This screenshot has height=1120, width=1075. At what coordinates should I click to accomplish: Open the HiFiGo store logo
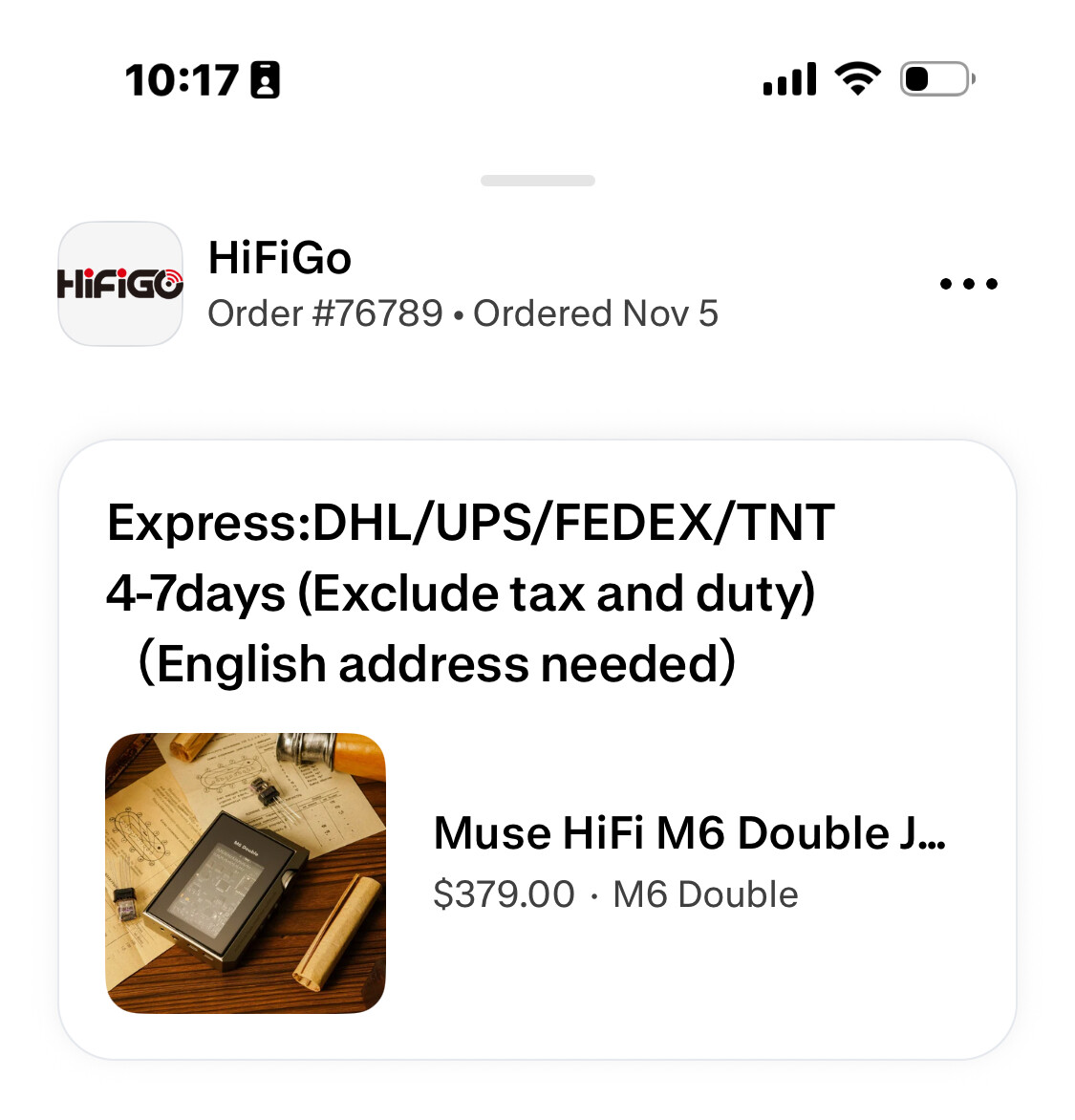click(120, 284)
